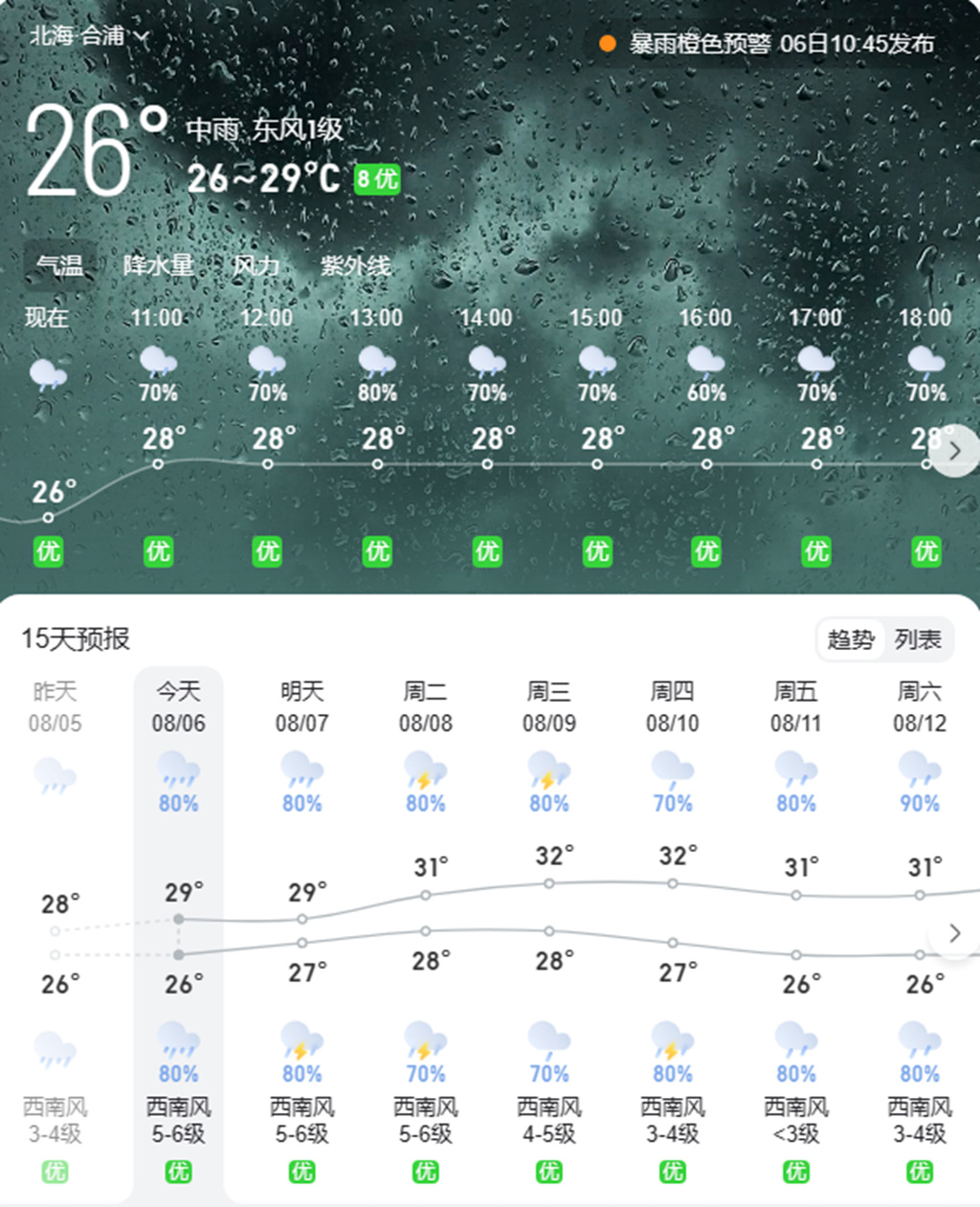980x1207 pixels.
Task: Switch to the 紫外线 tab
Action: point(355,265)
